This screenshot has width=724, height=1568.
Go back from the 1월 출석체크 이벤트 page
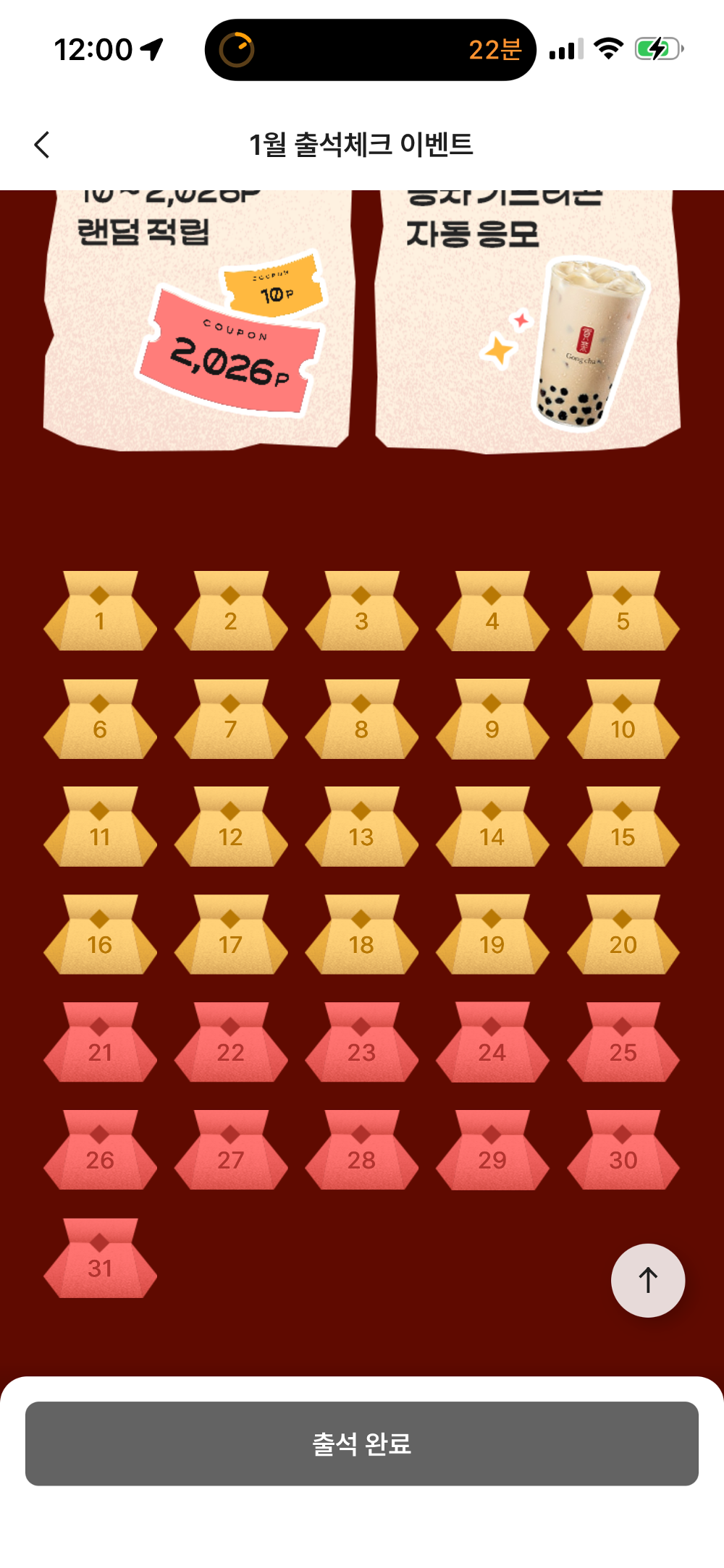point(42,145)
